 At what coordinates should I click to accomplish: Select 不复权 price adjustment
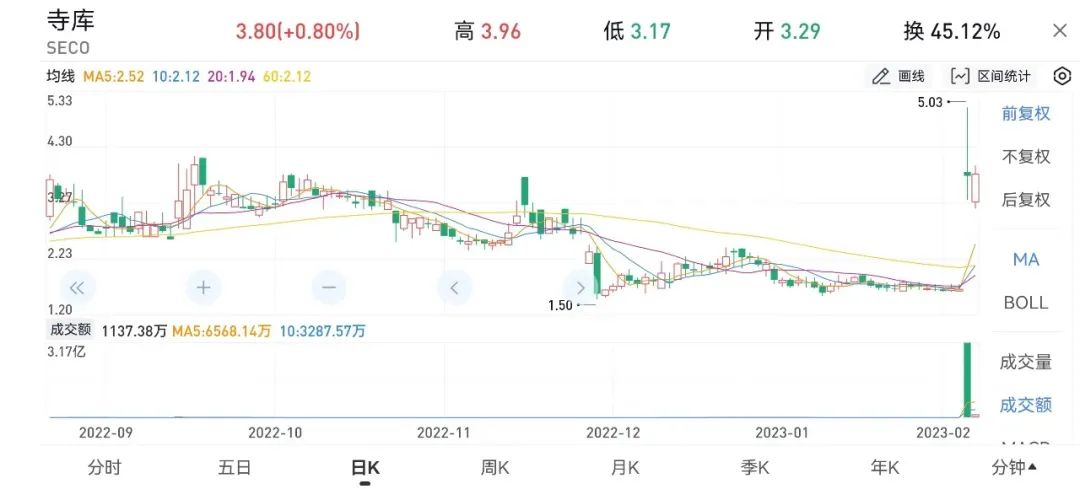1026,156
